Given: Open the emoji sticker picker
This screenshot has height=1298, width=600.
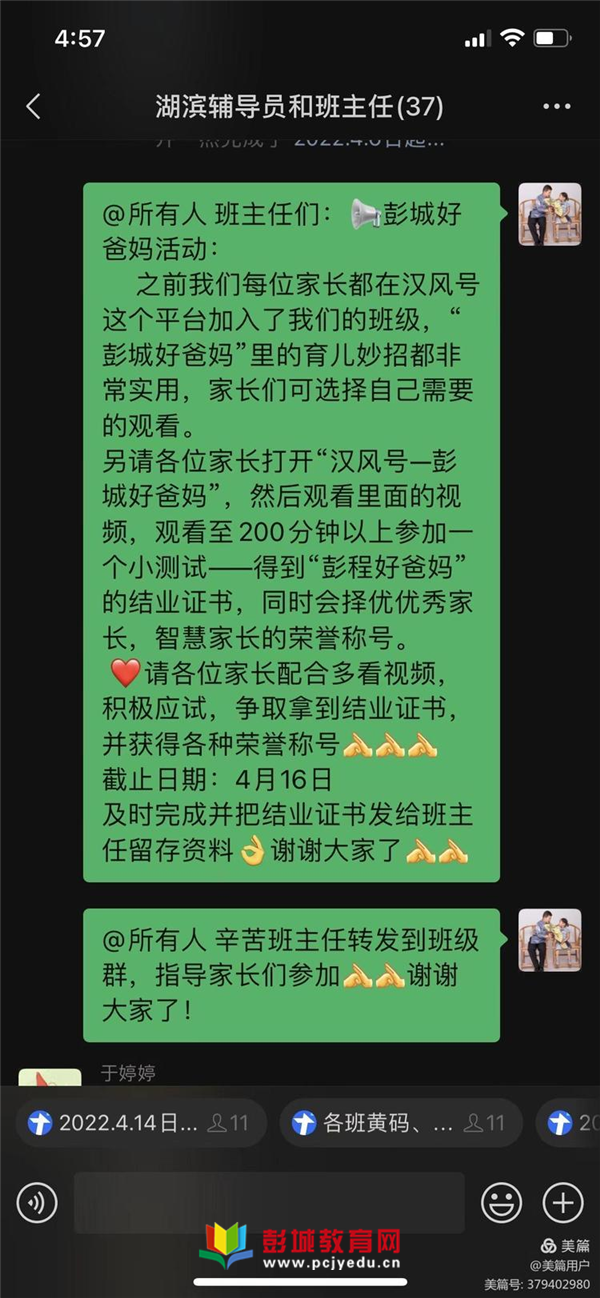Looking at the screenshot, I should (501, 1202).
